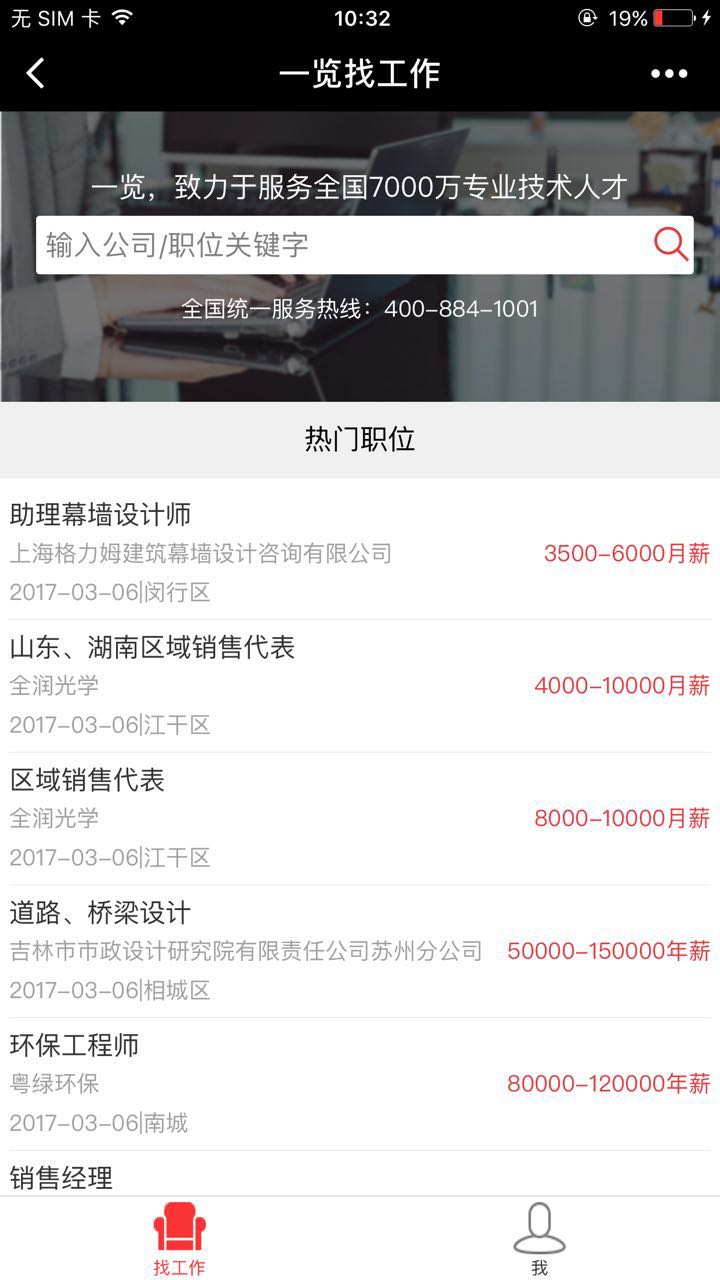The width and height of the screenshot is (720, 1280).
Task: Switch to the 找工作 tab
Action: 180,1240
